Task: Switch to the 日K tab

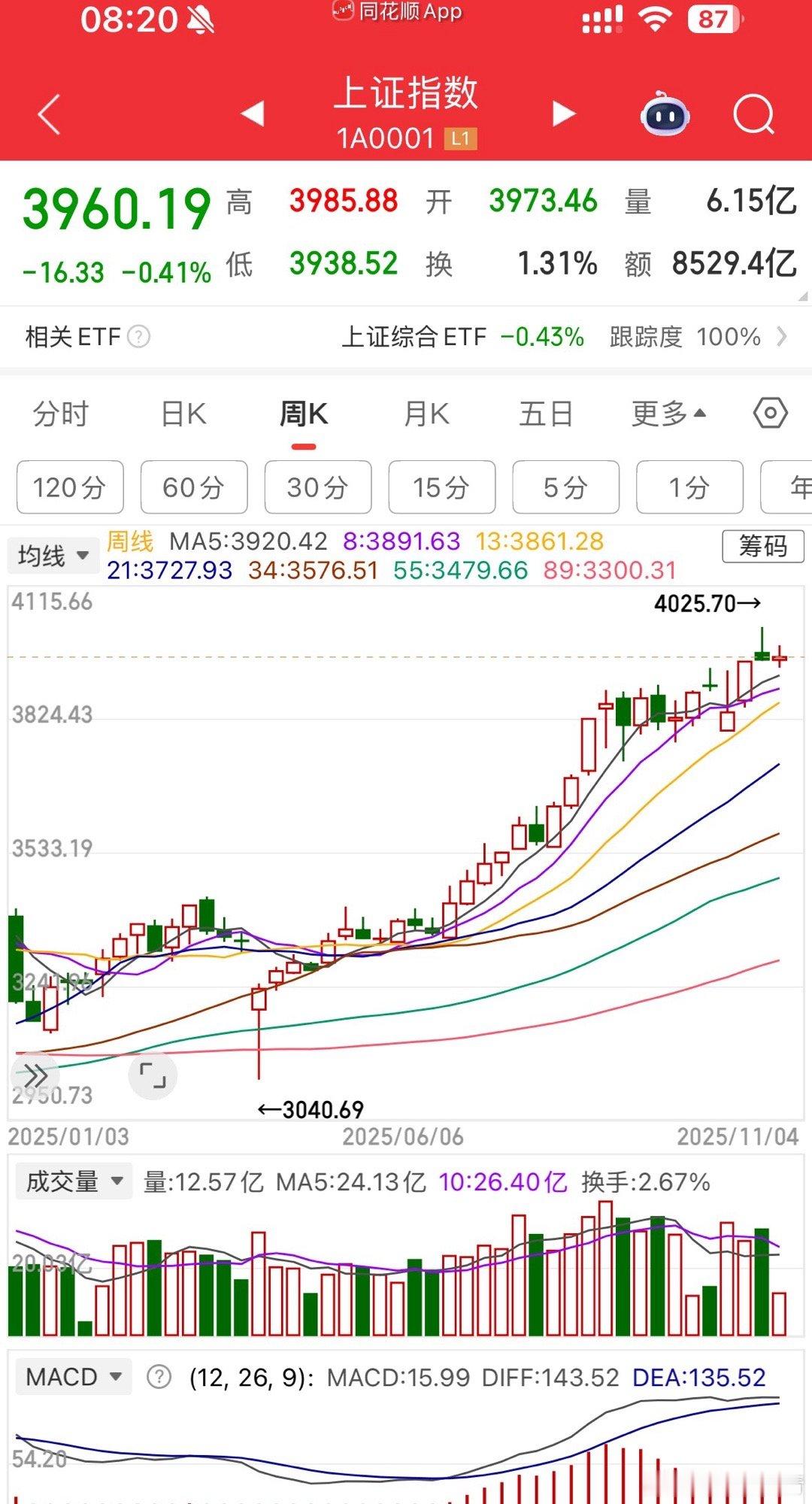Action: pyautogui.click(x=182, y=412)
